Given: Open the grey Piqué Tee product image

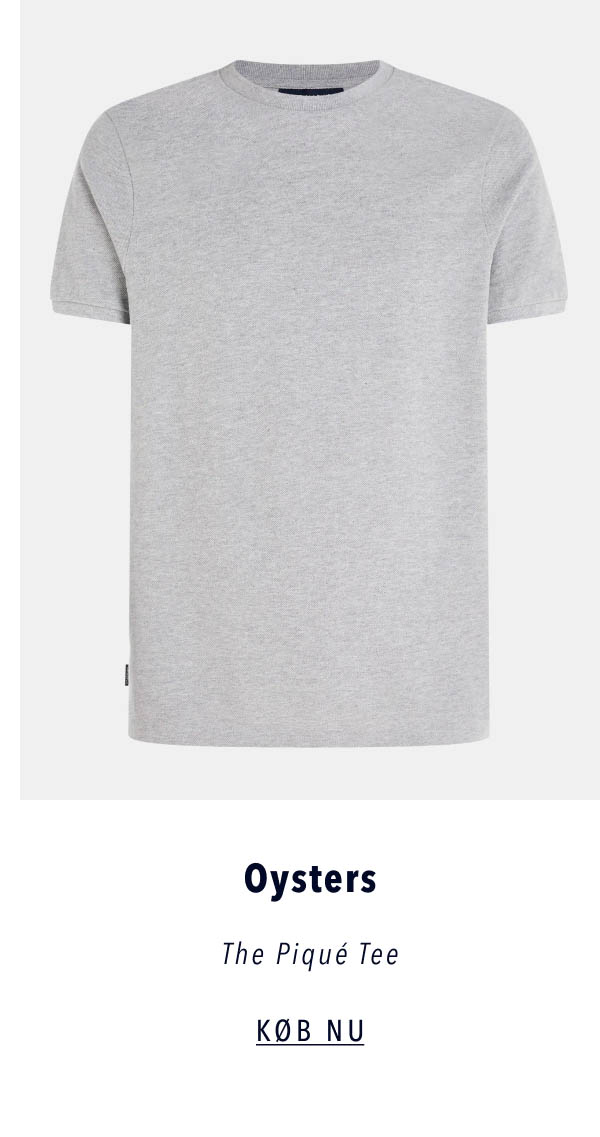Looking at the screenshot, I should (x=310, y=400).
